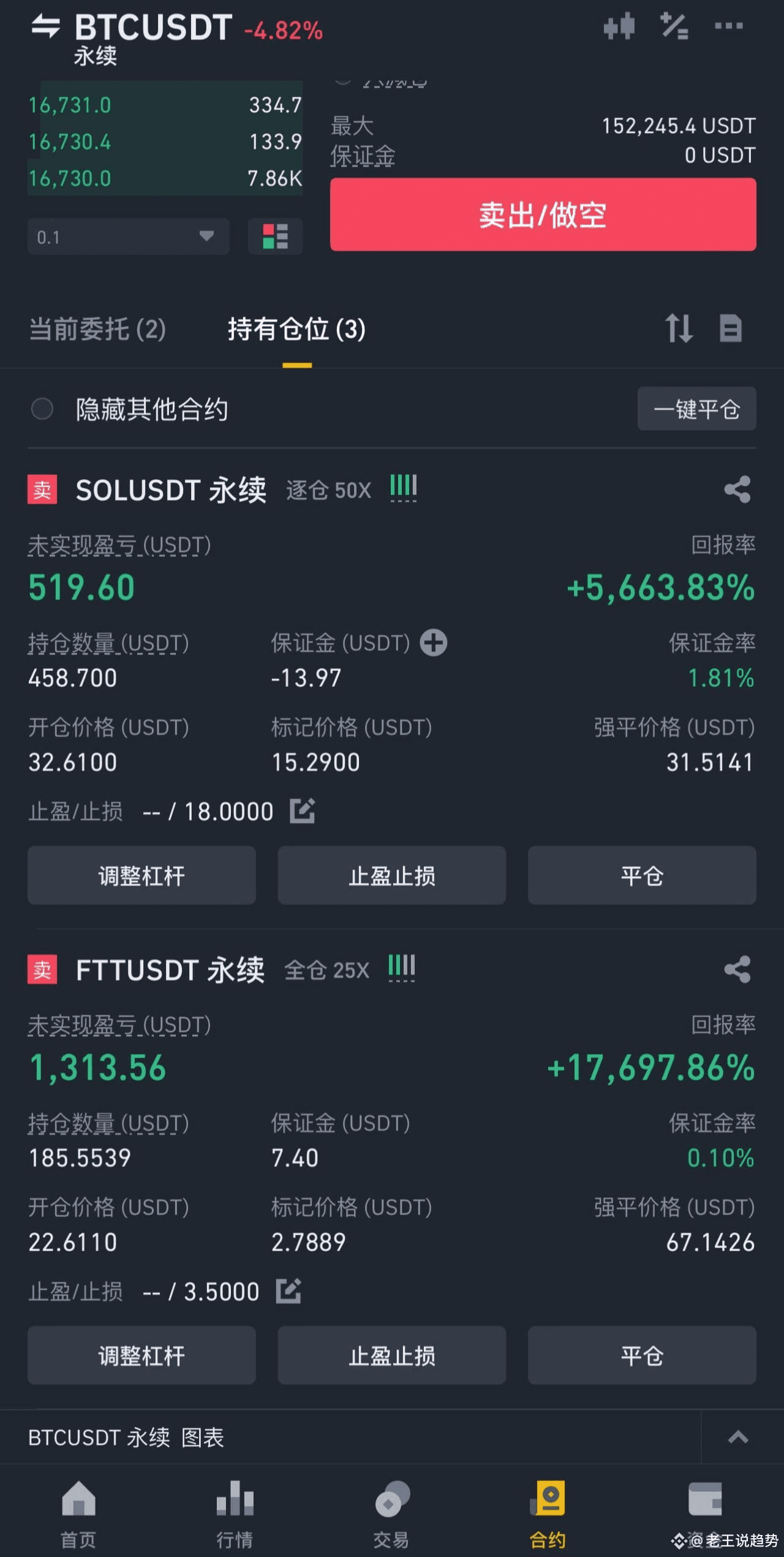Viewport: 784px width, 1557px height.
Task: Tap 平仓 for the SOLUSDT position
Action: pos(642,875)
